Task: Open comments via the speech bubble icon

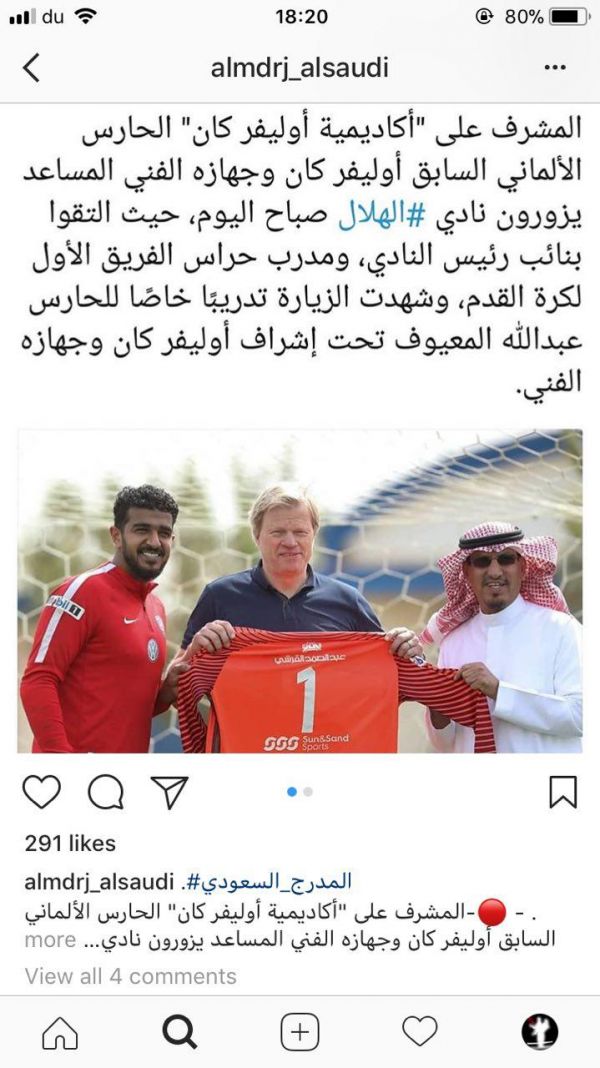Action: click(105, 792)
